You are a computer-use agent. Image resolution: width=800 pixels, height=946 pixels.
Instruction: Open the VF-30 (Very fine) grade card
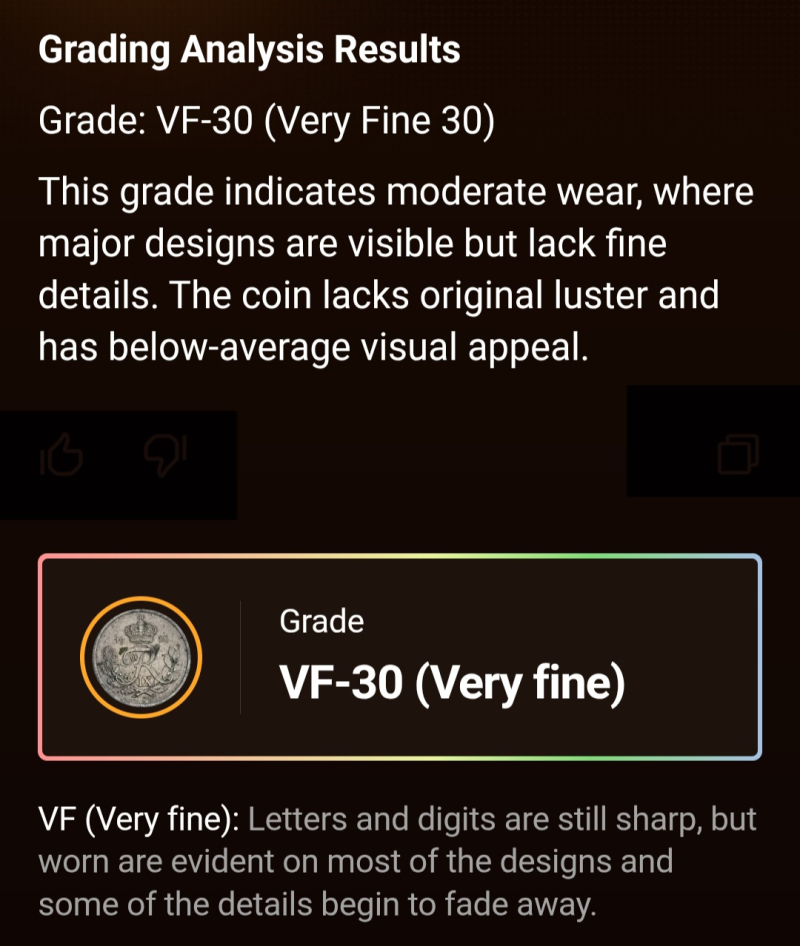coord(400,656)
